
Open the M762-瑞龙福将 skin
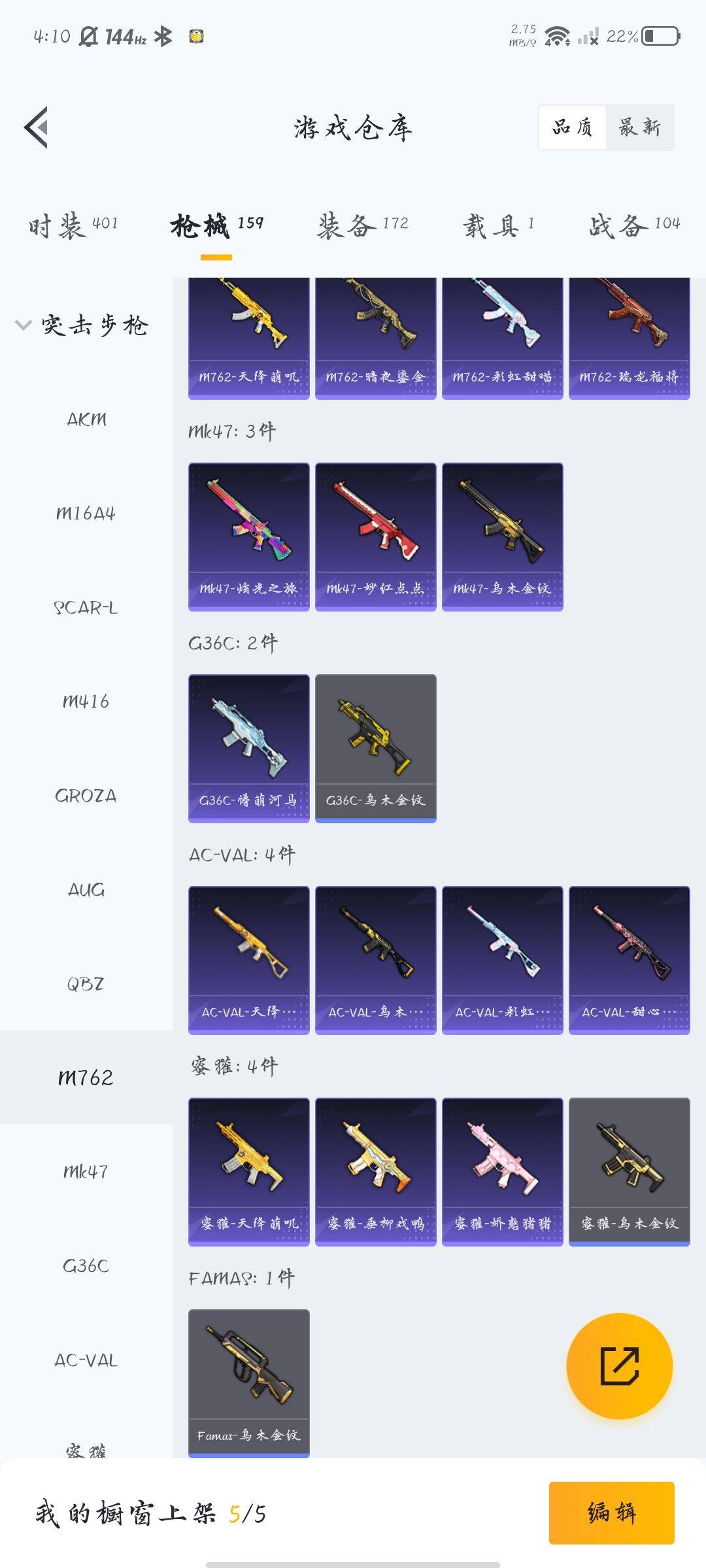click(629, 336)
